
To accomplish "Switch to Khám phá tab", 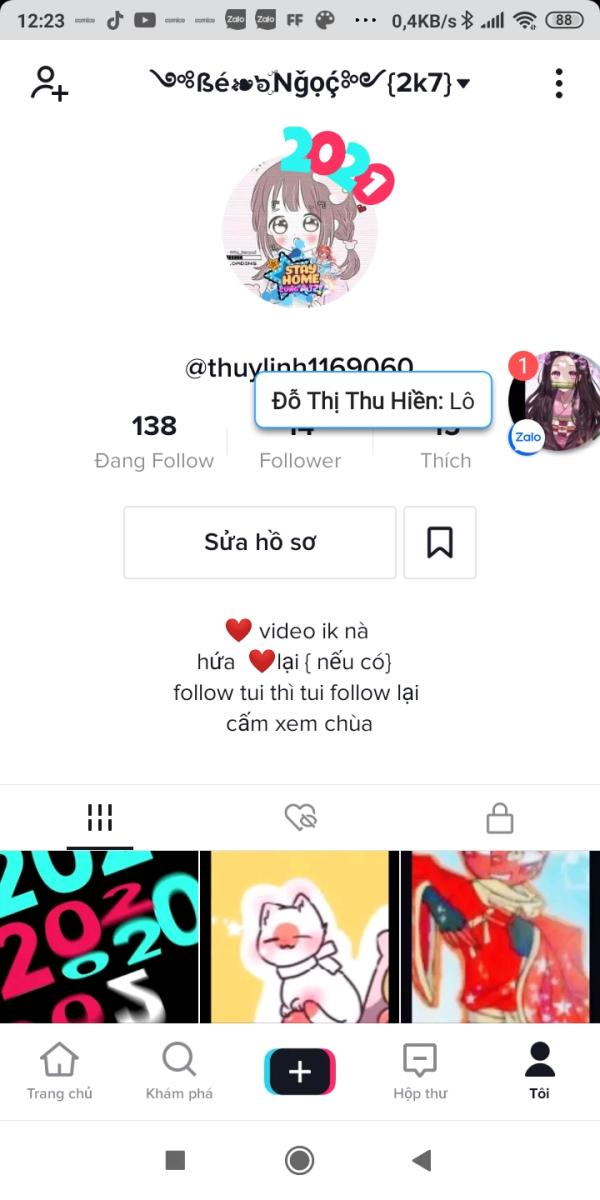I will pos(180,1071).
